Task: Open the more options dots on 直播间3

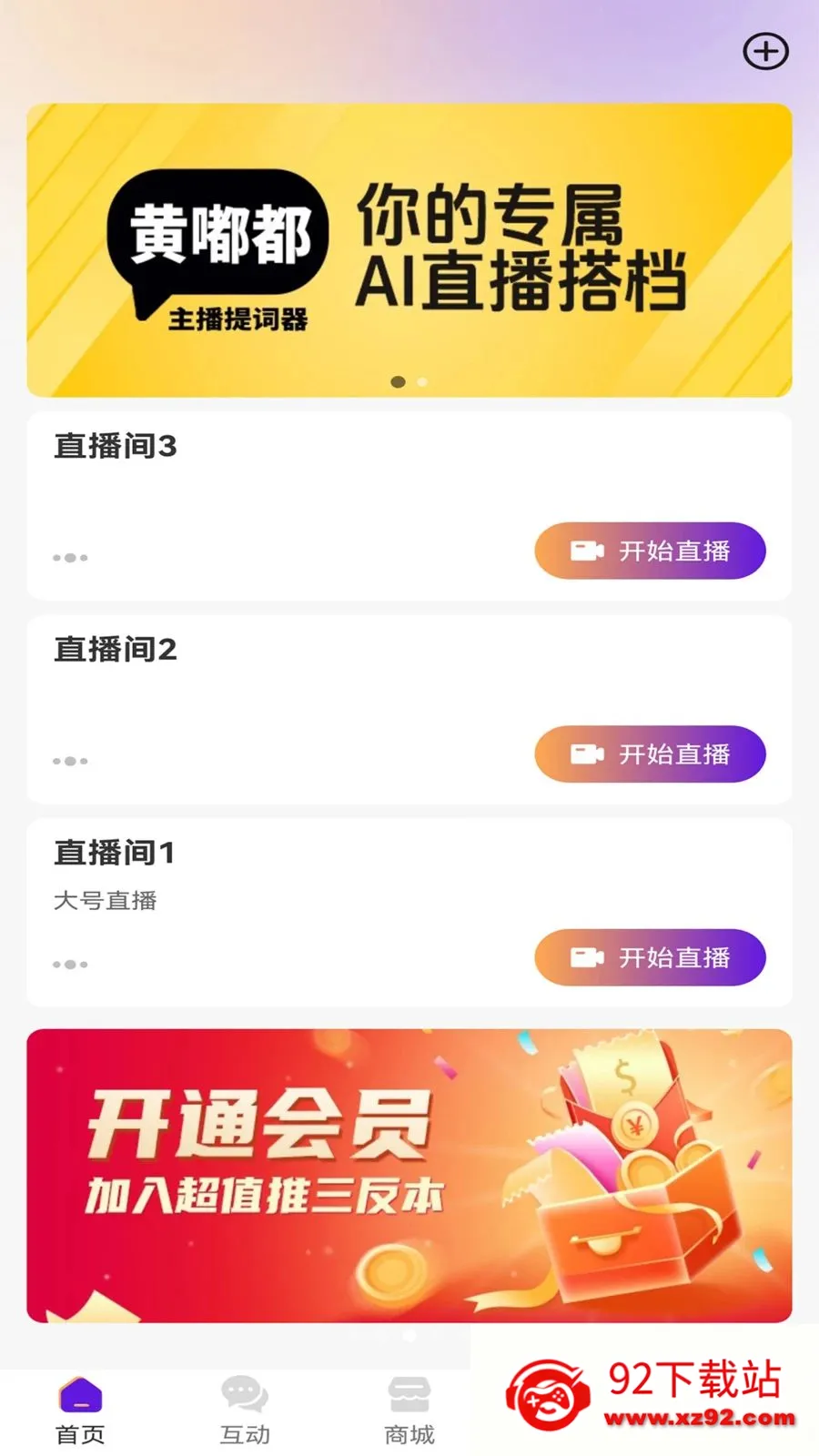Action: click(70, 558)
